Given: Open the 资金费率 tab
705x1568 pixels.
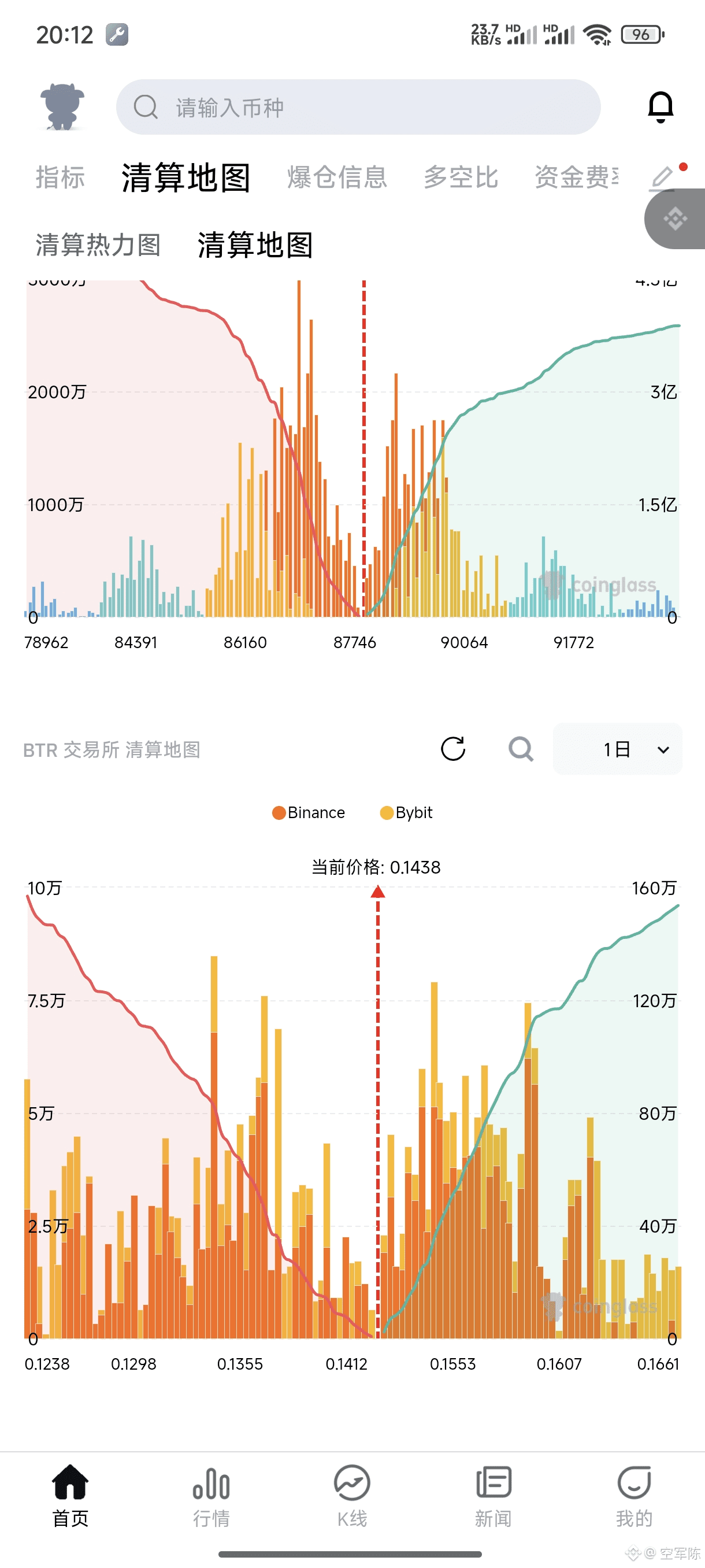Looking at the screenshot, I should (x=576, y=177).
